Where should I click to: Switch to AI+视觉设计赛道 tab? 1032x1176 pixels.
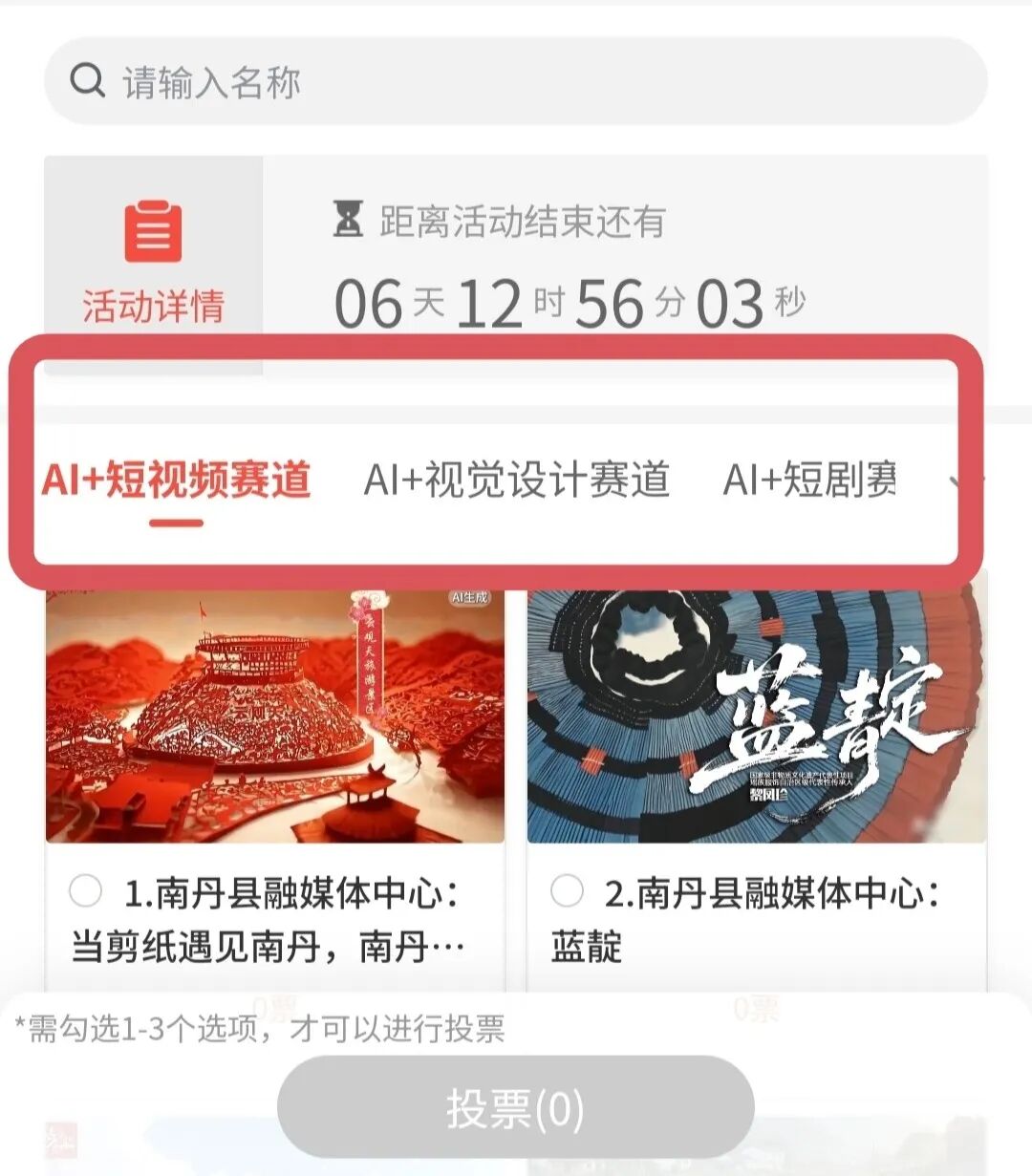pyautogui.click(x=517, y=480)
